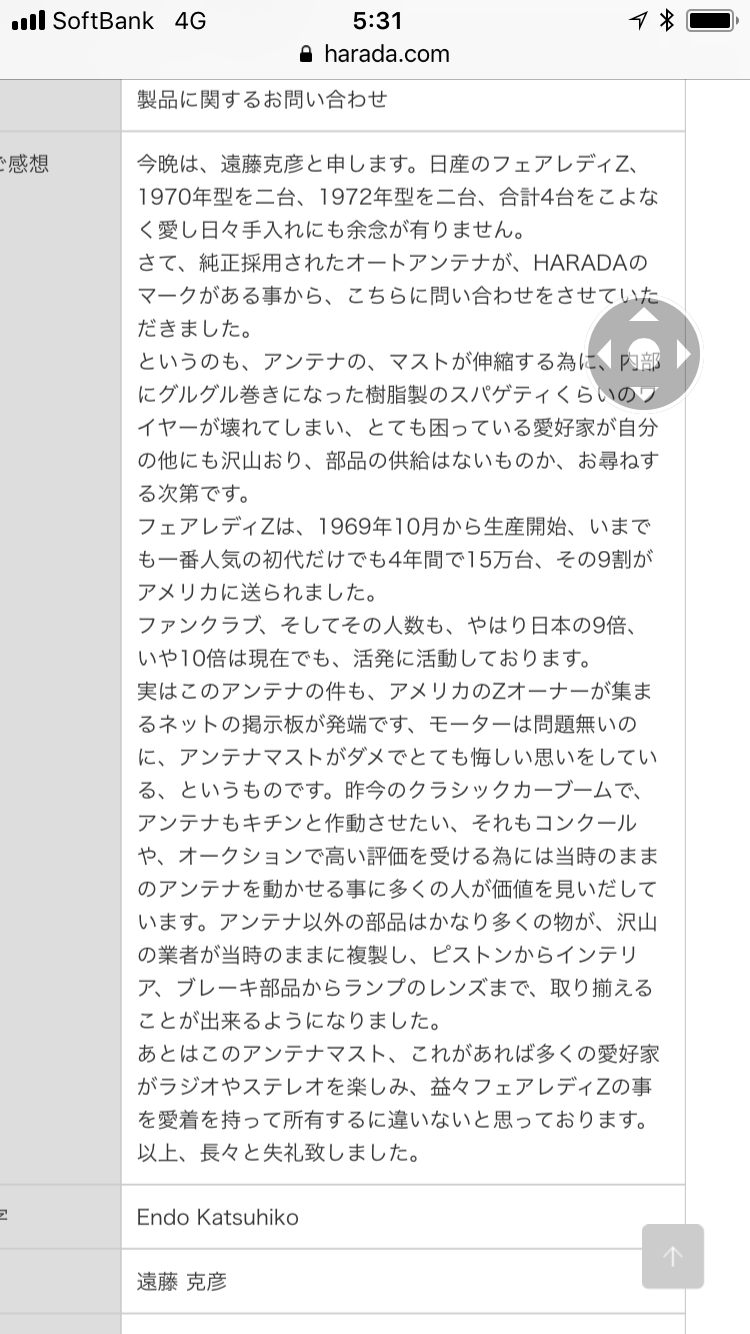Tap the harada.com address bar
The image size is (750, 1334).
click(x=375, y=54)
